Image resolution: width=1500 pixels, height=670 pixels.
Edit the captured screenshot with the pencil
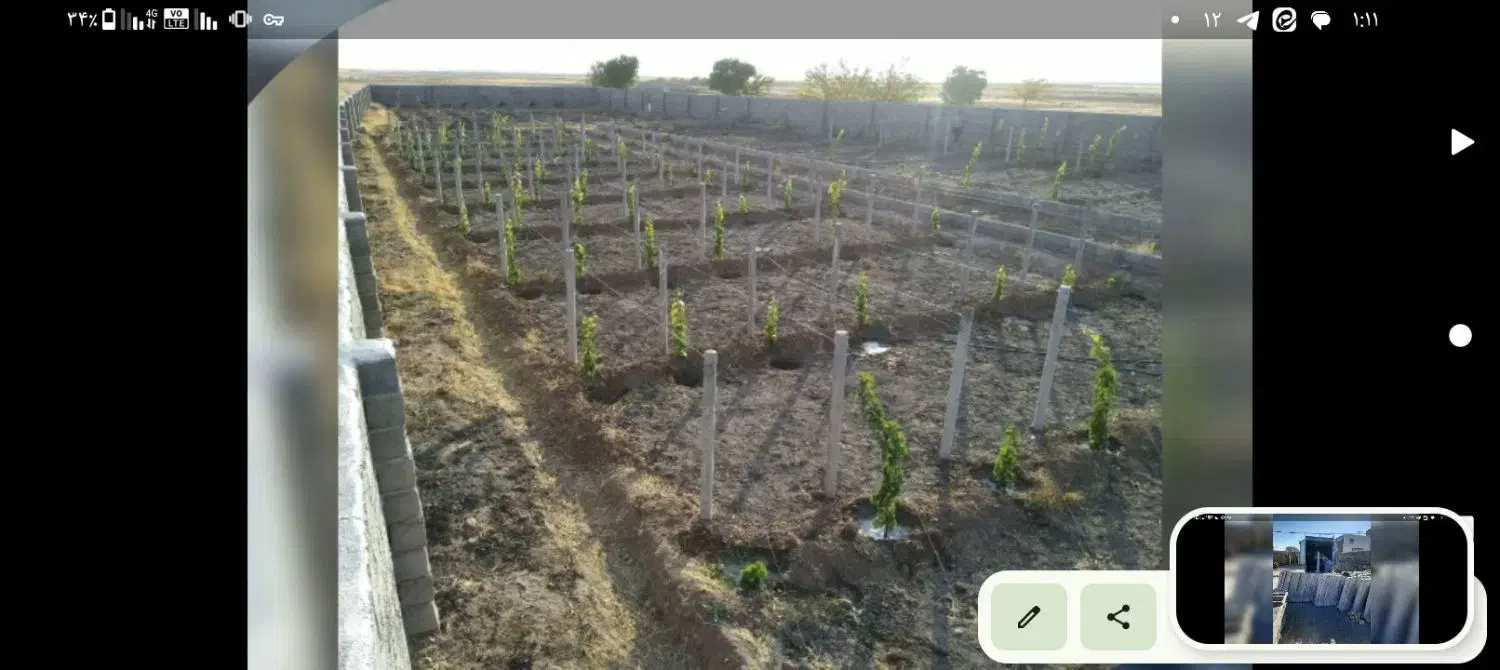1028,617
